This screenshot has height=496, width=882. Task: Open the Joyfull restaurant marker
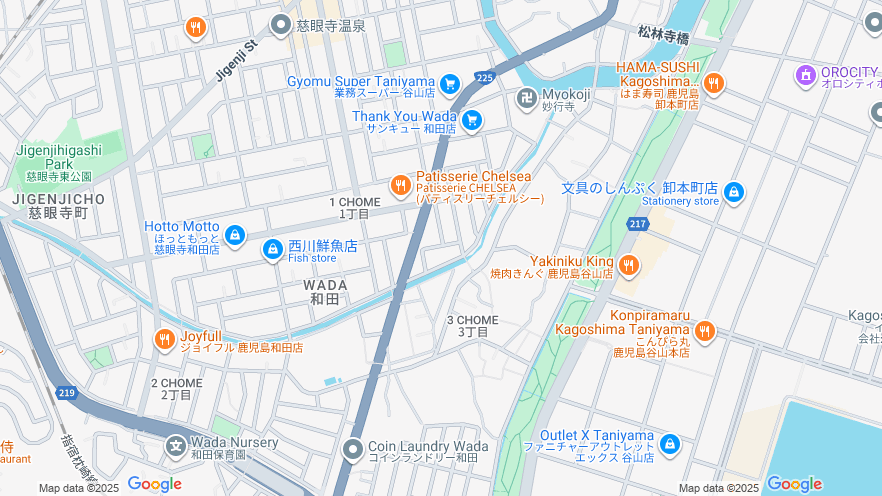(x=165, y=340)
